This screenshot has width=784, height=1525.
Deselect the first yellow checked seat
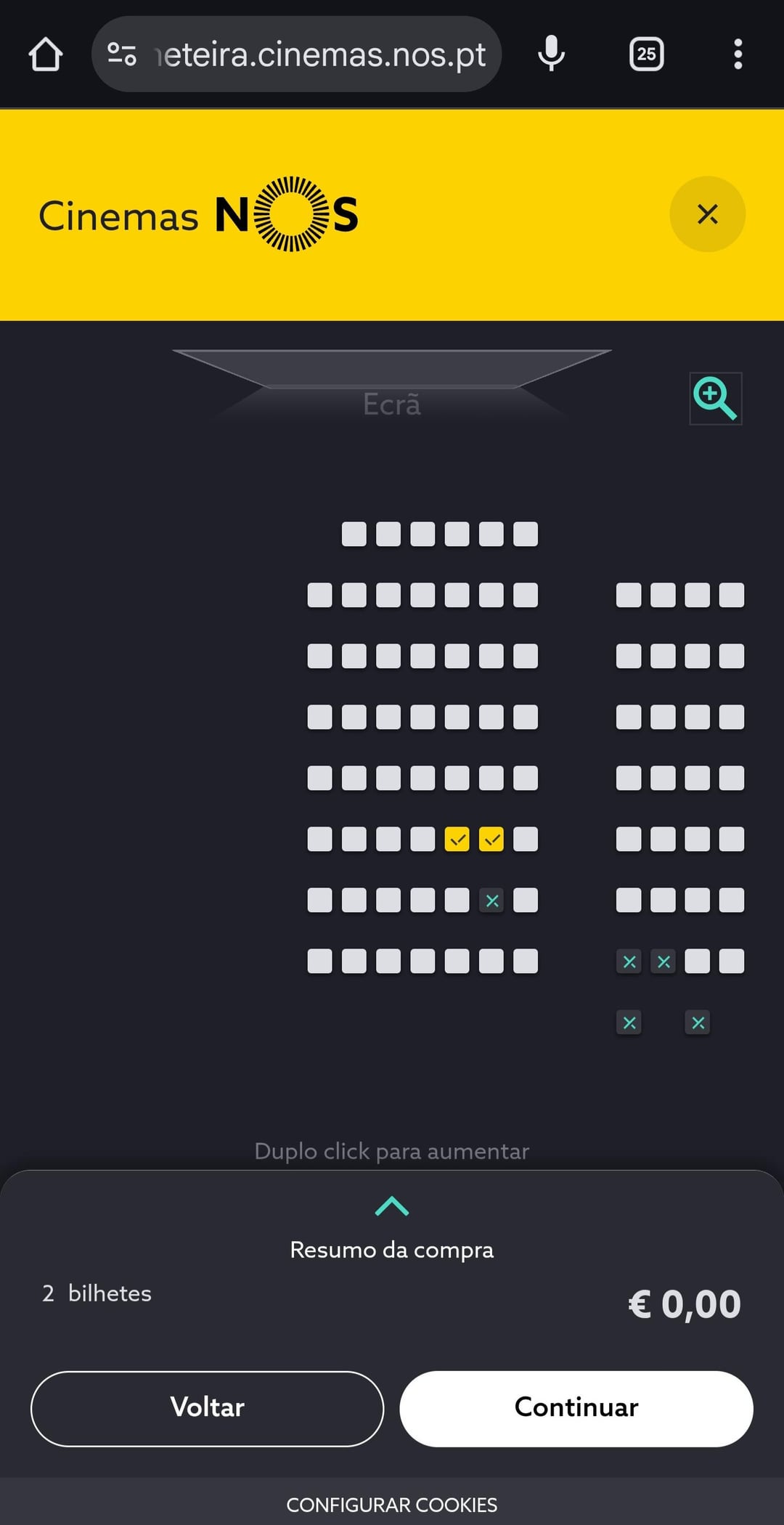[457, 839]
